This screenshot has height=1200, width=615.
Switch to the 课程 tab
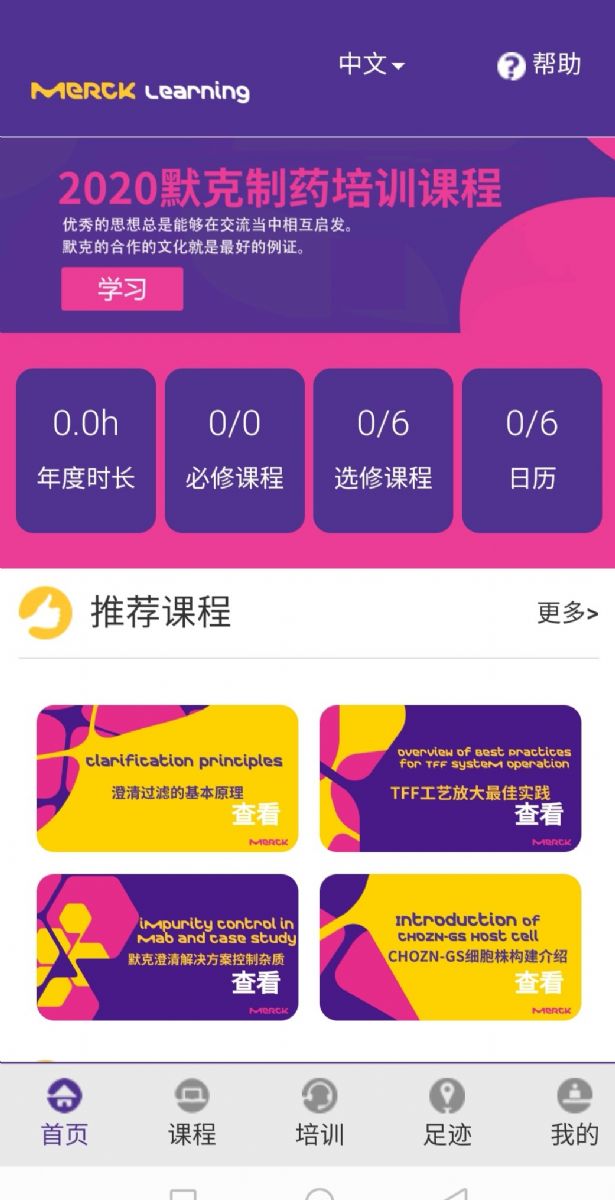click(192, 1113)
